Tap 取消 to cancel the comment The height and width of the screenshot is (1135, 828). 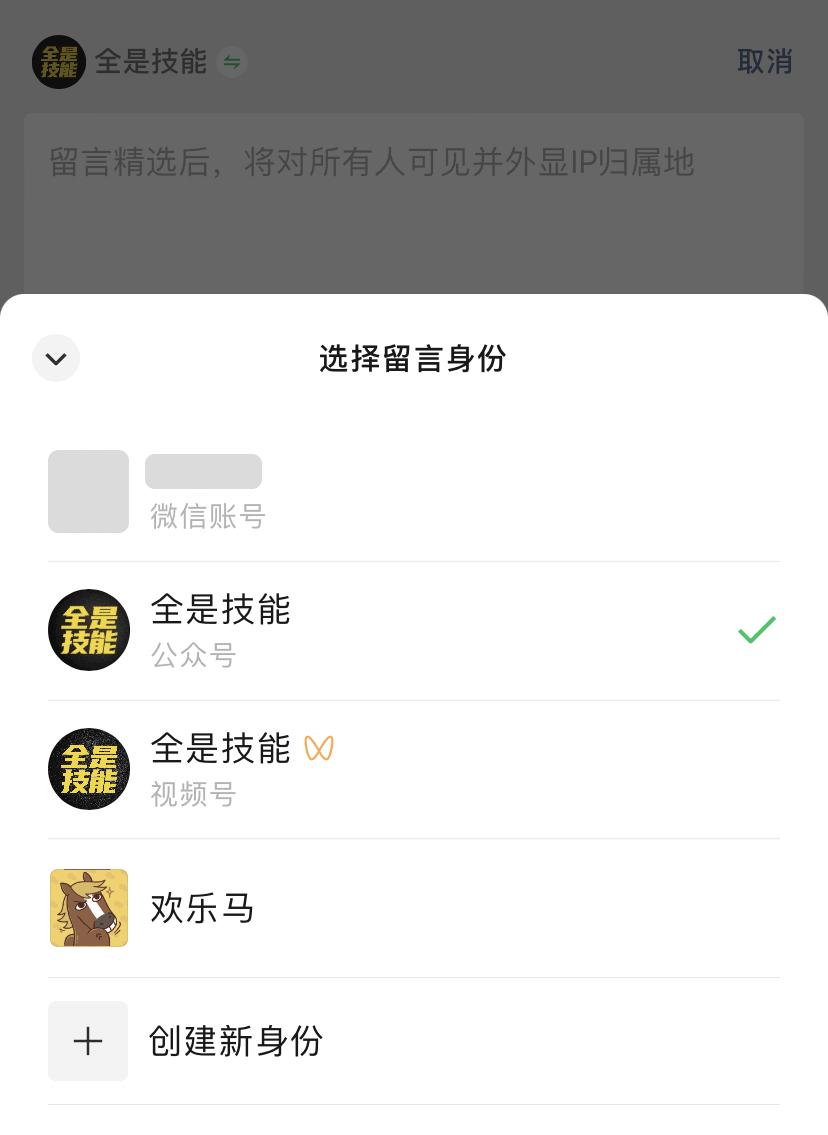[x=765, y=61]
